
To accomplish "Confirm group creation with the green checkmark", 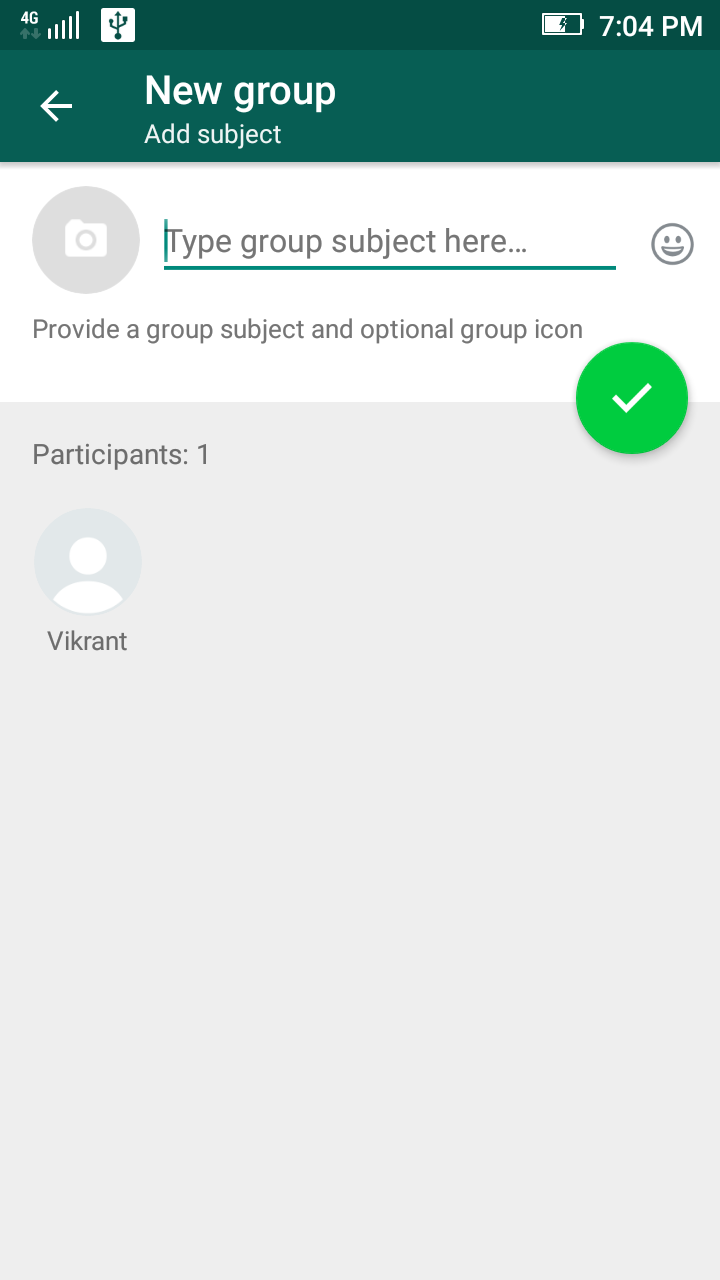I will coord(632,398).
